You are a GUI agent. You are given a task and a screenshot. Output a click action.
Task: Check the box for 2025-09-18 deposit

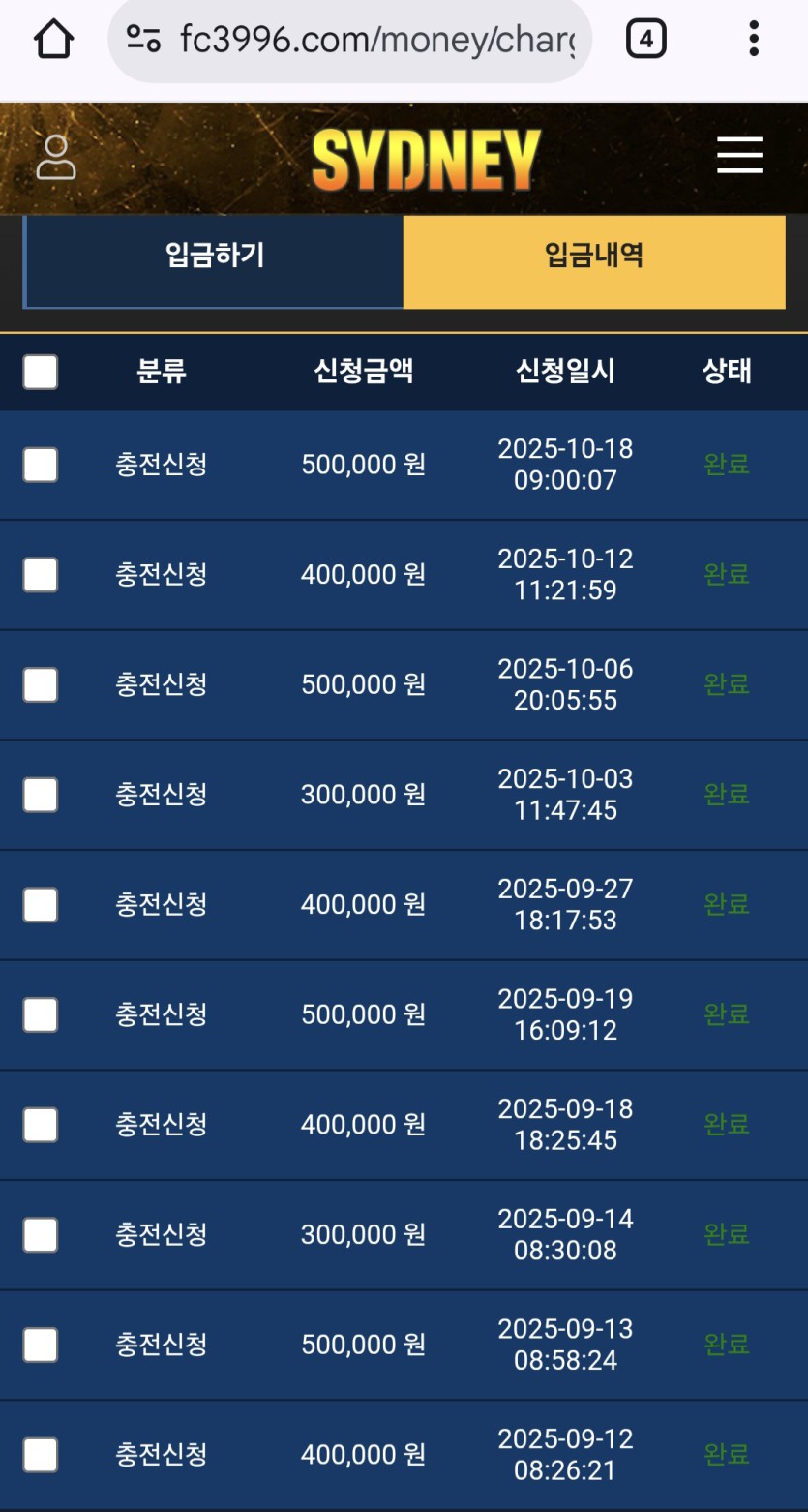tap(41, 1125)
